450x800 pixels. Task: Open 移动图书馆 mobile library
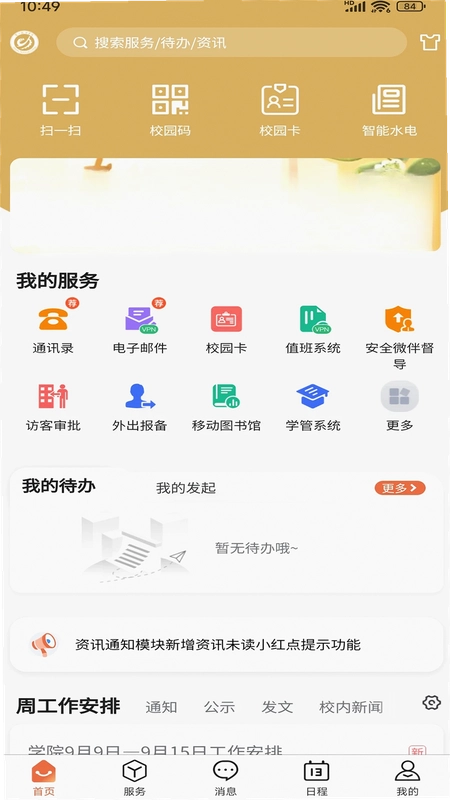click(x=226, y=407)
